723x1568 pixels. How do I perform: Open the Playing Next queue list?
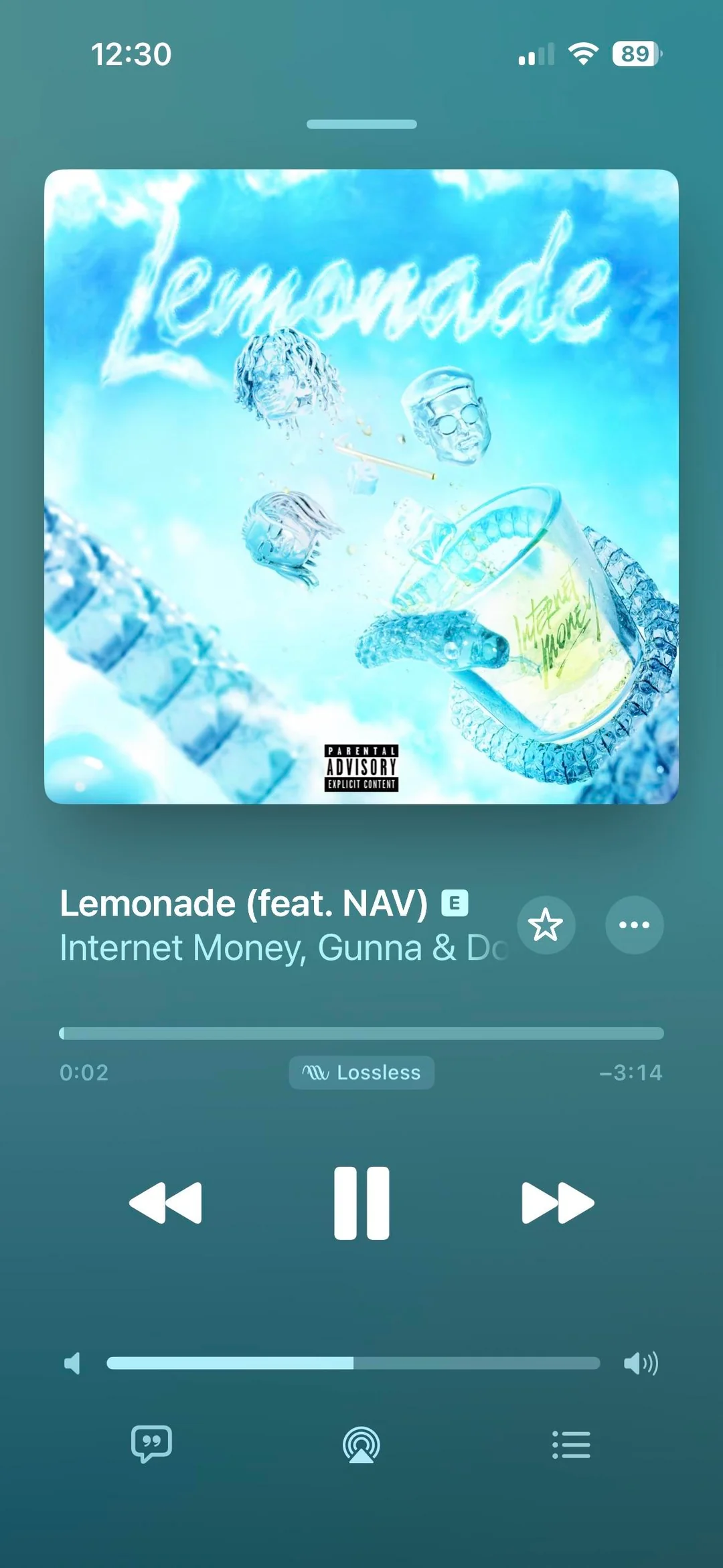(571, 1444)
